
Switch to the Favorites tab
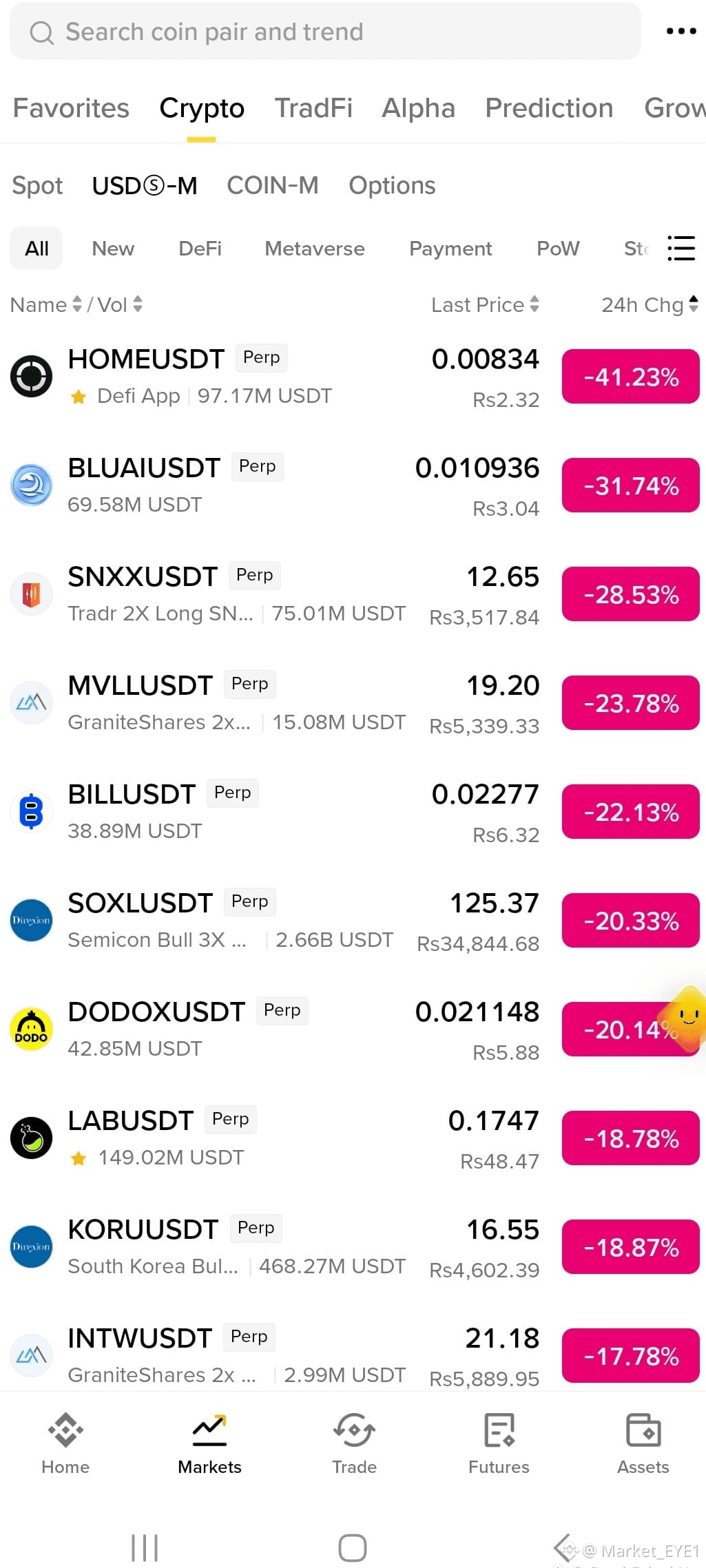point(71,108)
